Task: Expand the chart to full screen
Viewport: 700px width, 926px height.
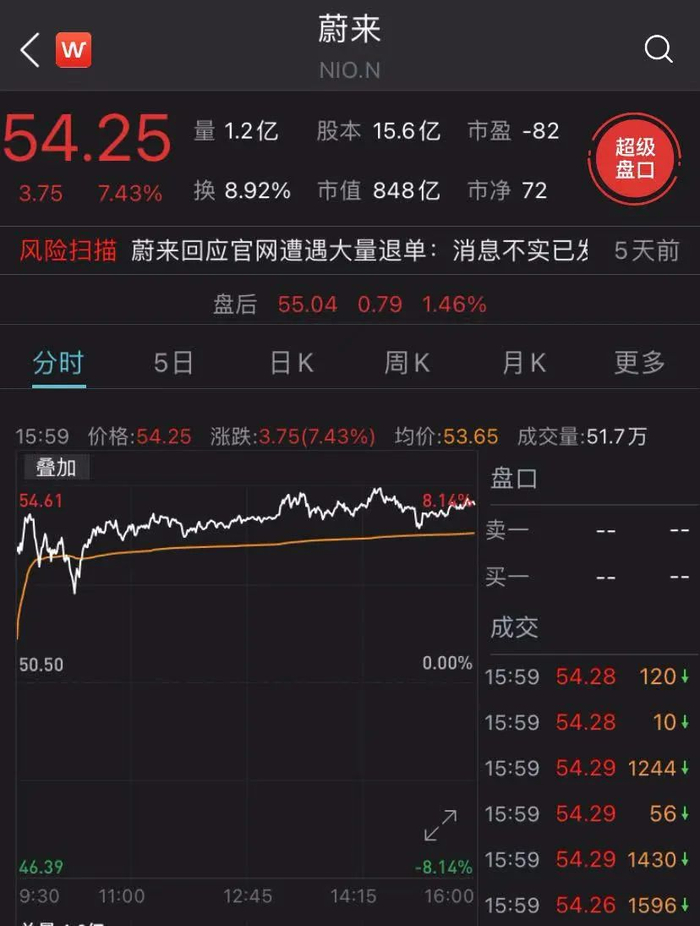Action: pos(440,825)
